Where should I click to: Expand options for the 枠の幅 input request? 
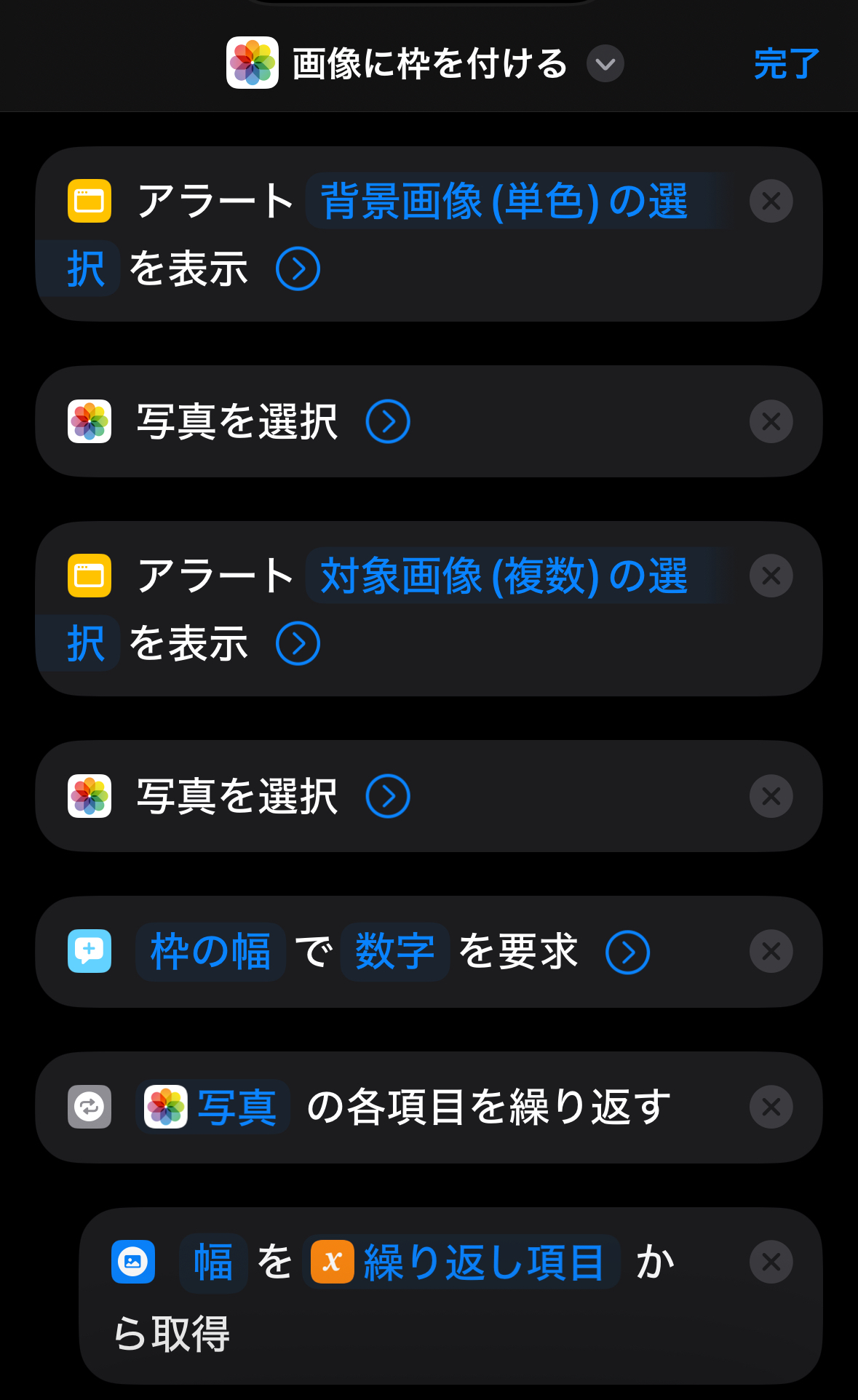pyautogui.click(x=627, y=952)
